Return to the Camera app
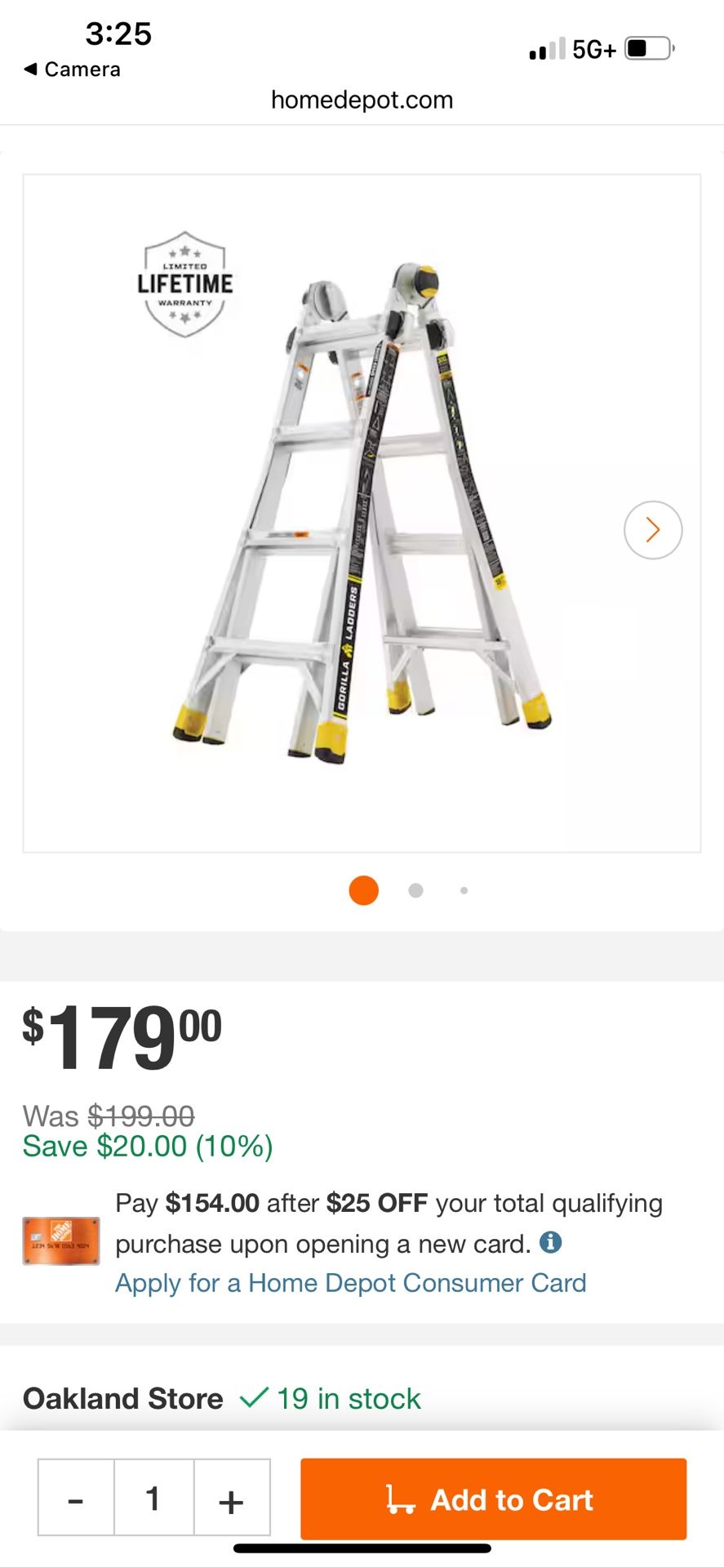 pos(72,69)
